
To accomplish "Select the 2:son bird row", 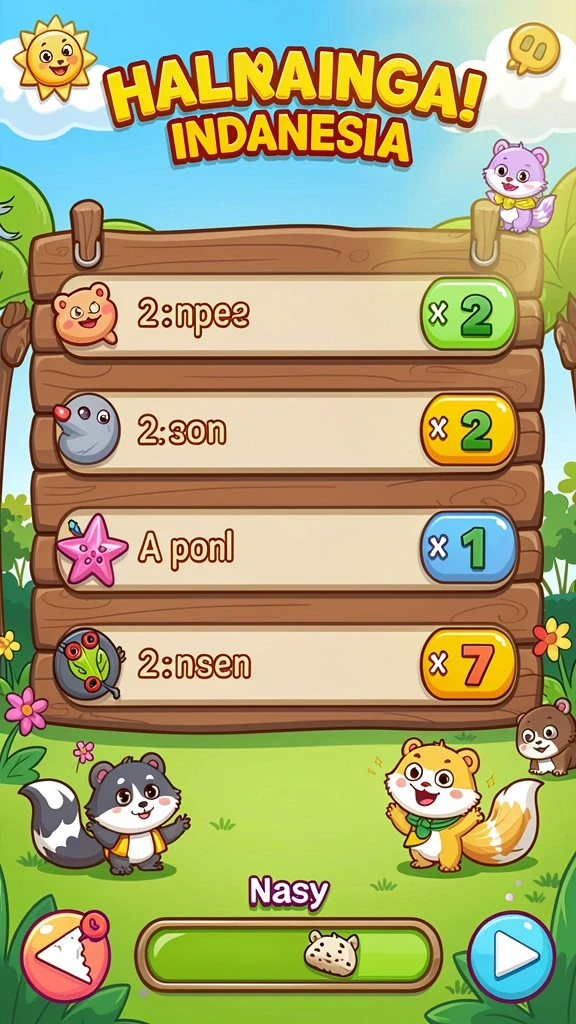I will (287, 431).
